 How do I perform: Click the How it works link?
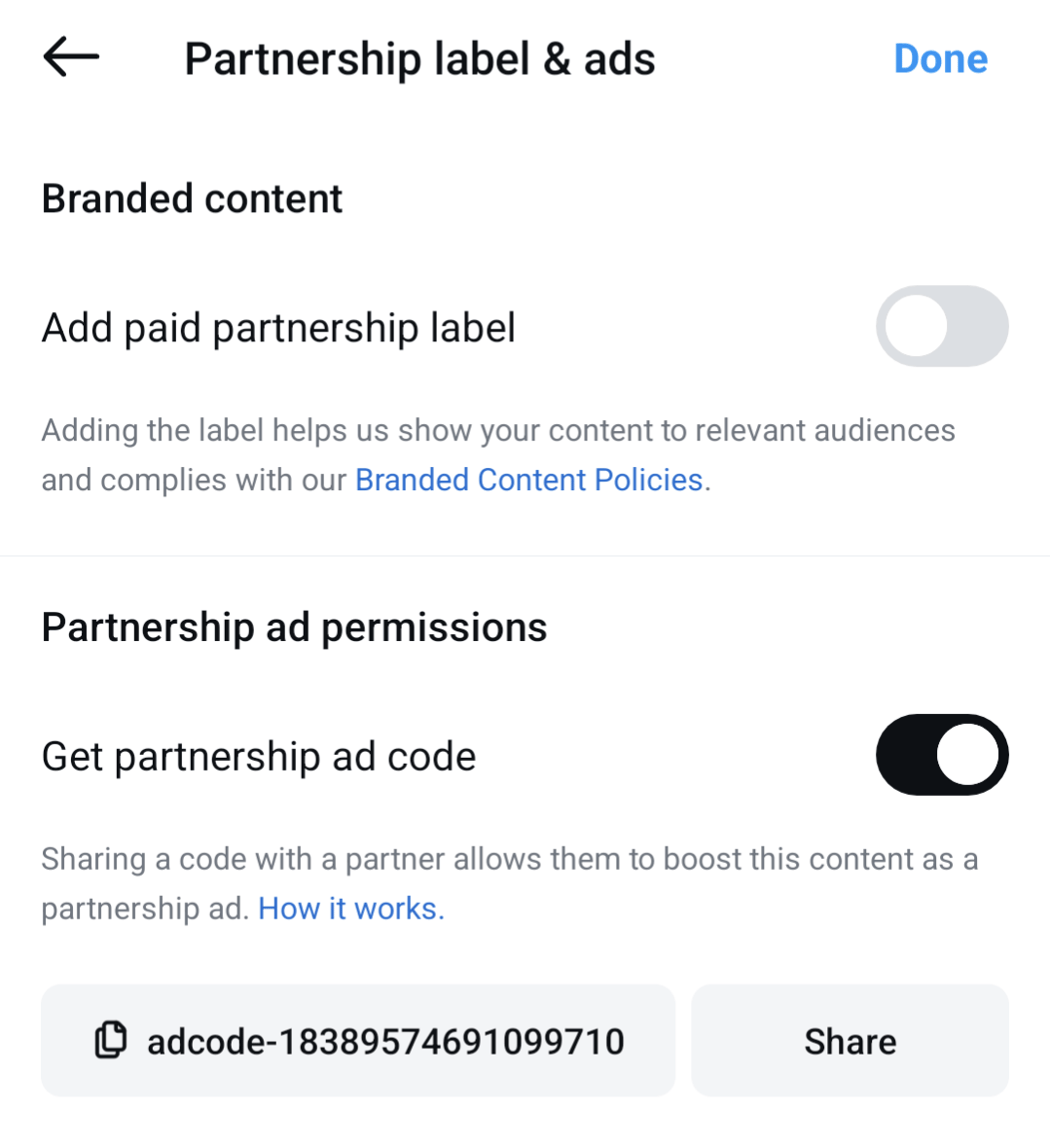tap(349, 908)
